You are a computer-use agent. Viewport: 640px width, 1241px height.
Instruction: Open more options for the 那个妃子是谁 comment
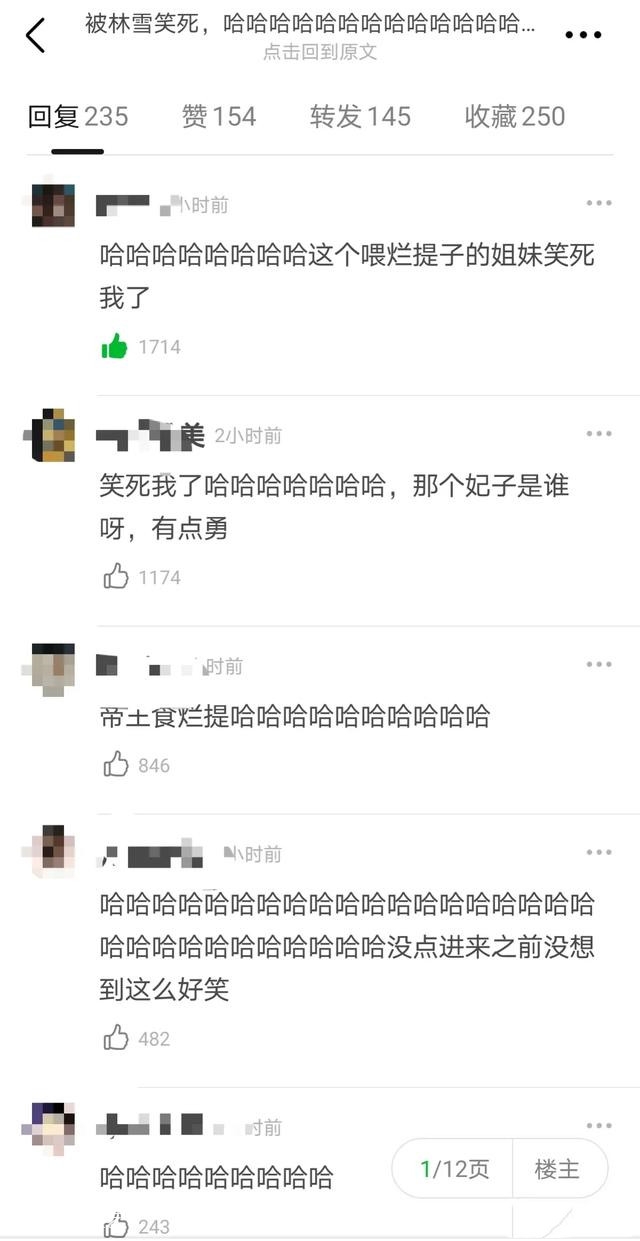[599, 433]
